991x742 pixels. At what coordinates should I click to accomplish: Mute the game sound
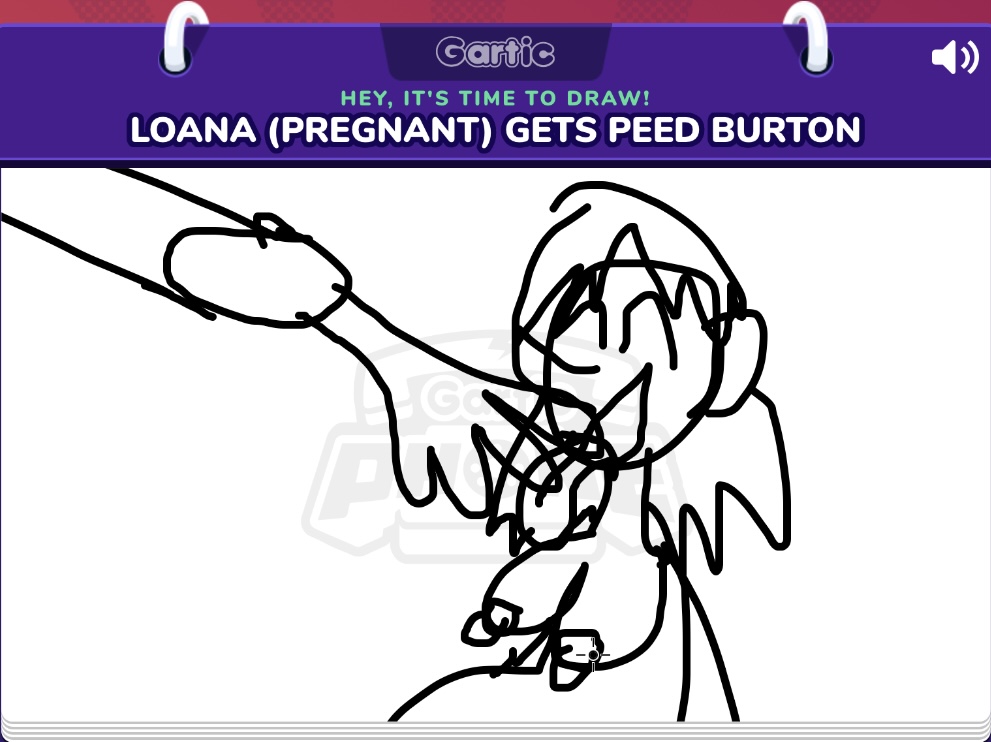pos(954,58)
